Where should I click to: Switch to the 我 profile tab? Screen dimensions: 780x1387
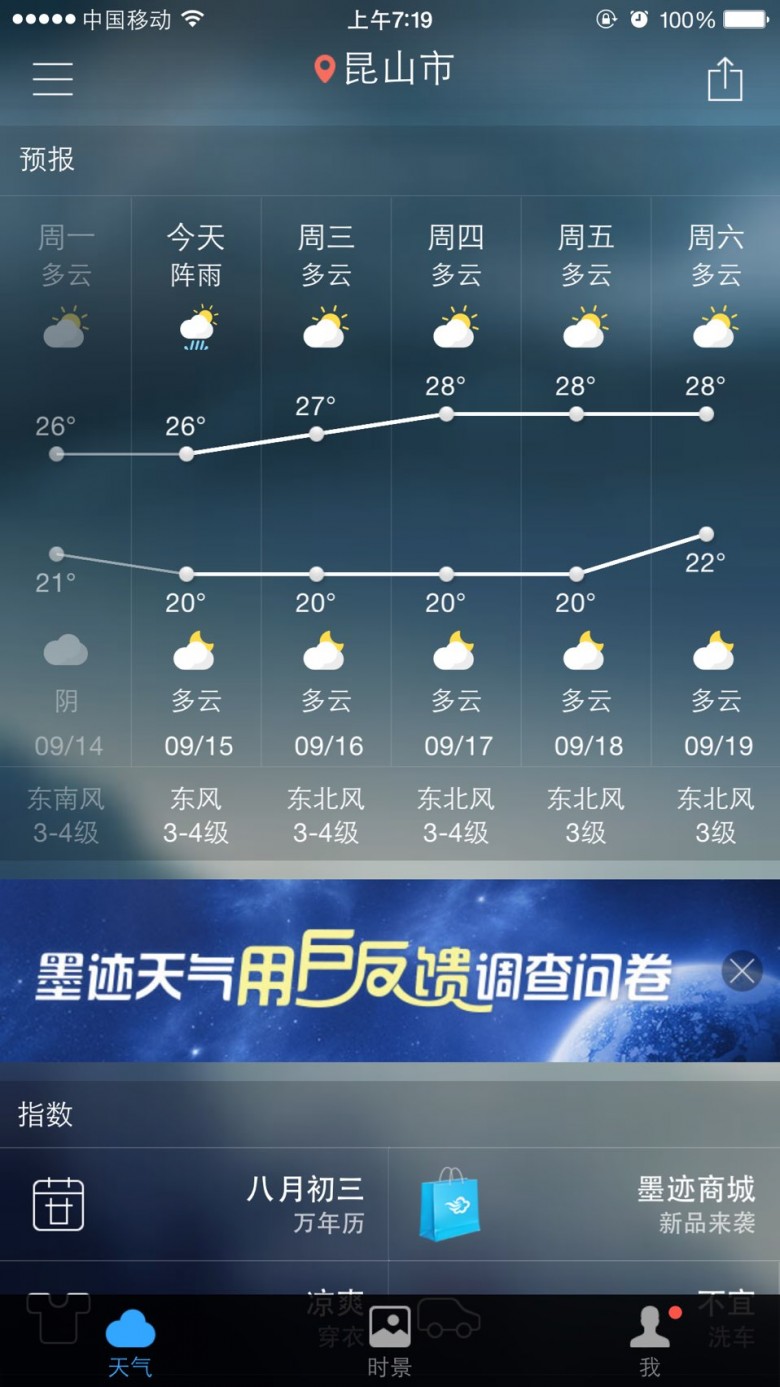click(x=650, y=1342)
